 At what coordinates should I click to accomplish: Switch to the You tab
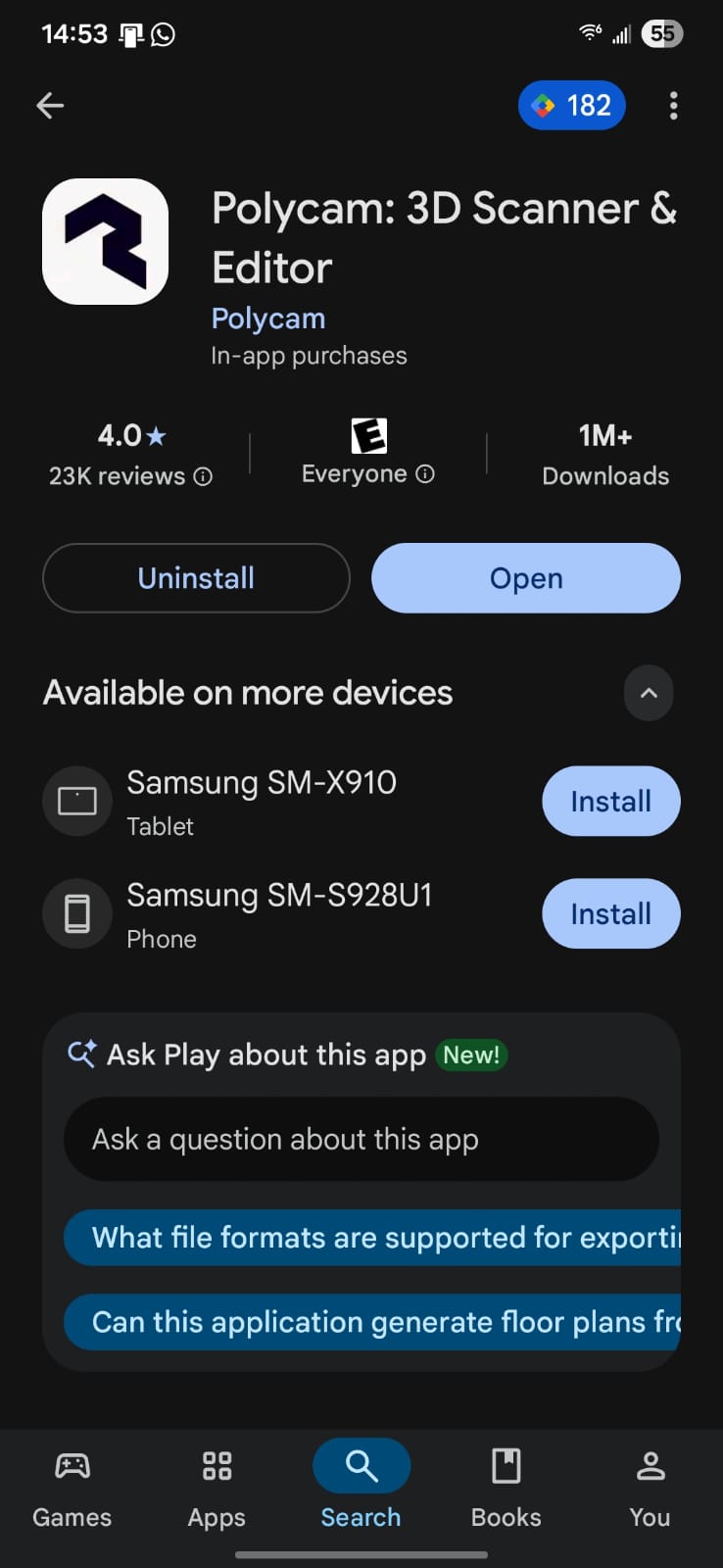click(x=651, y=1489)
